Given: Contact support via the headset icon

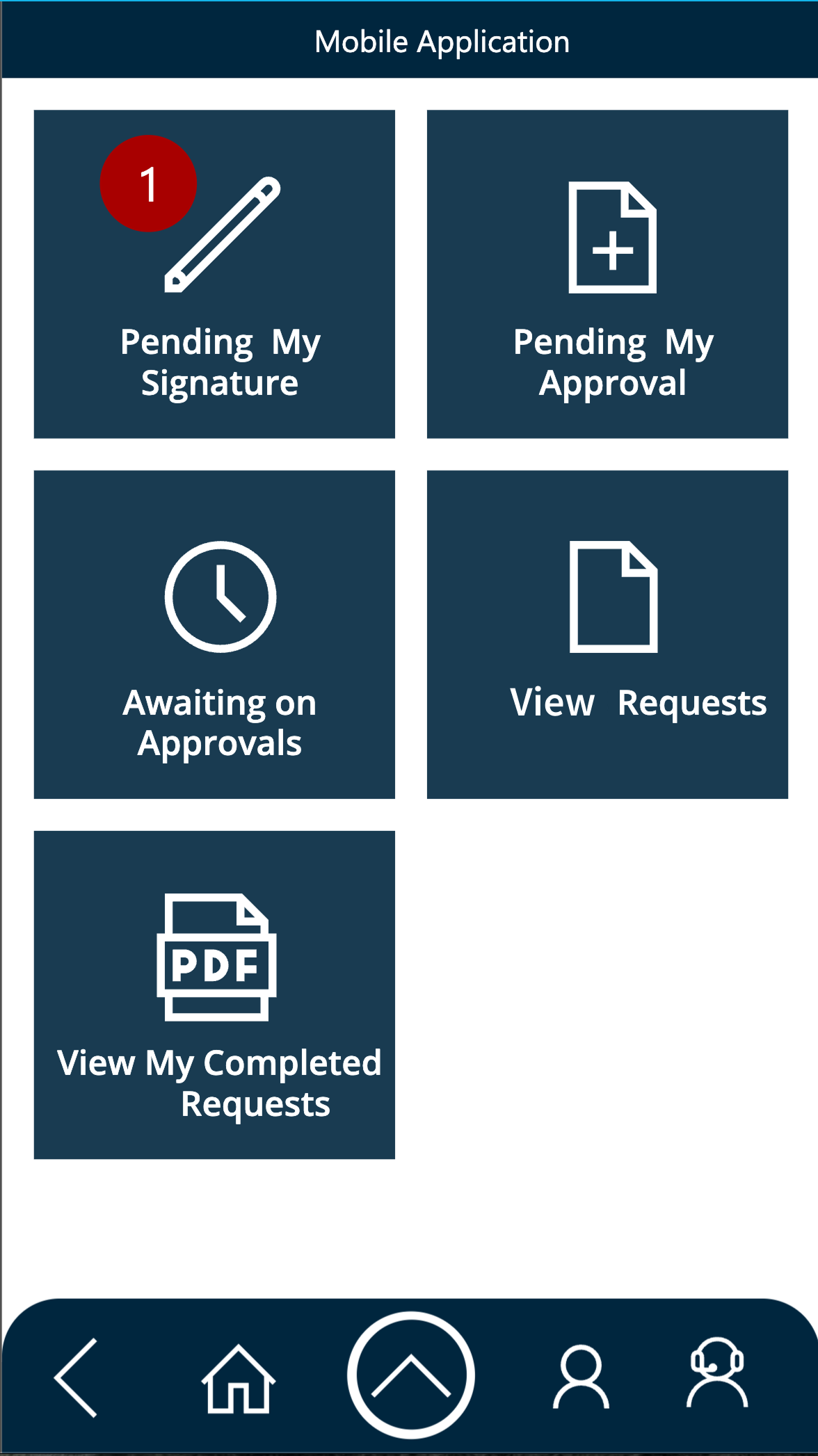Looking at the screenshot, I should coord(717,1373).
